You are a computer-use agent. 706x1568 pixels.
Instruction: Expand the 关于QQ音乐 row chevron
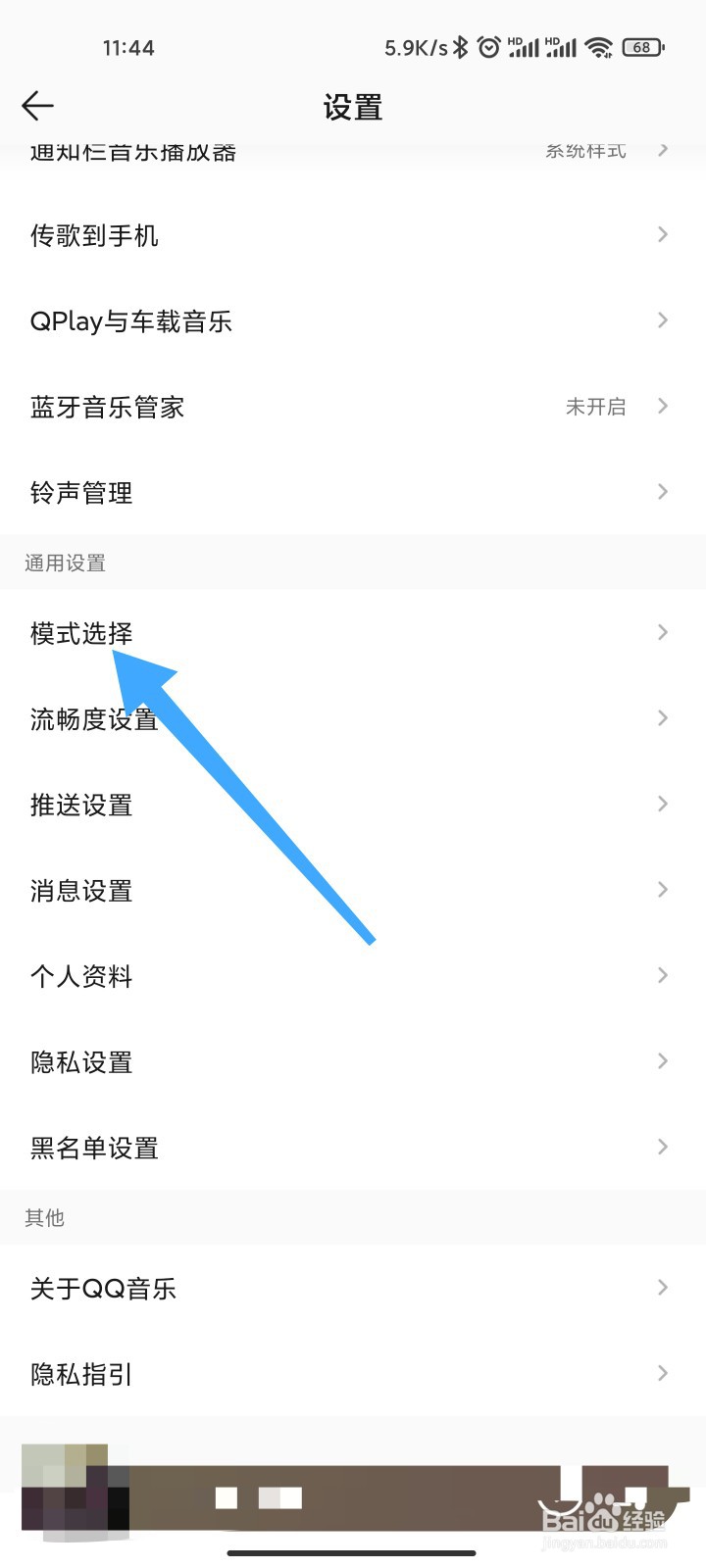coord(662,1288)
